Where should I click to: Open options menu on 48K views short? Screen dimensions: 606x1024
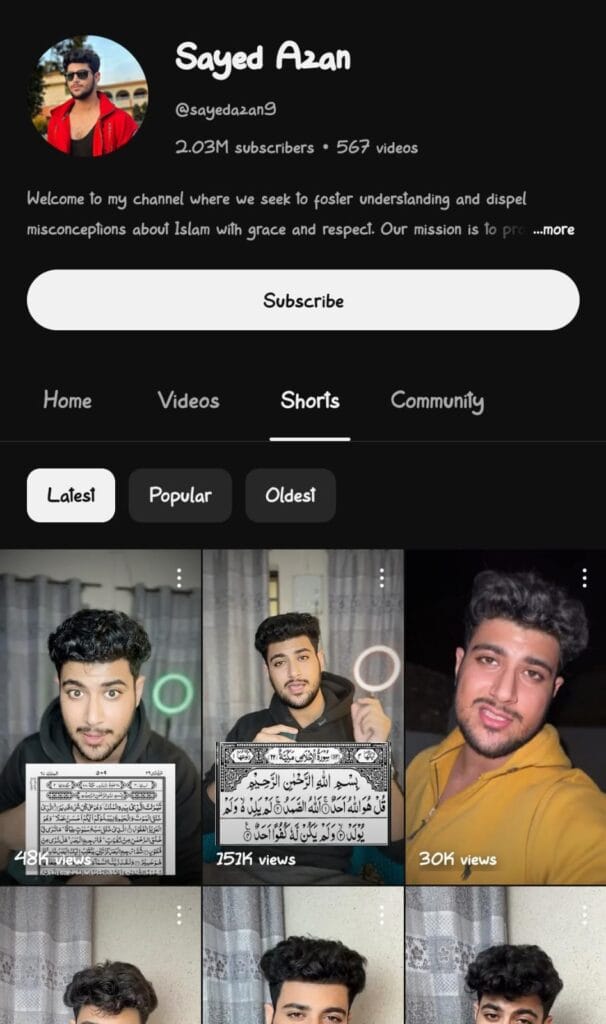coord(179,578)
